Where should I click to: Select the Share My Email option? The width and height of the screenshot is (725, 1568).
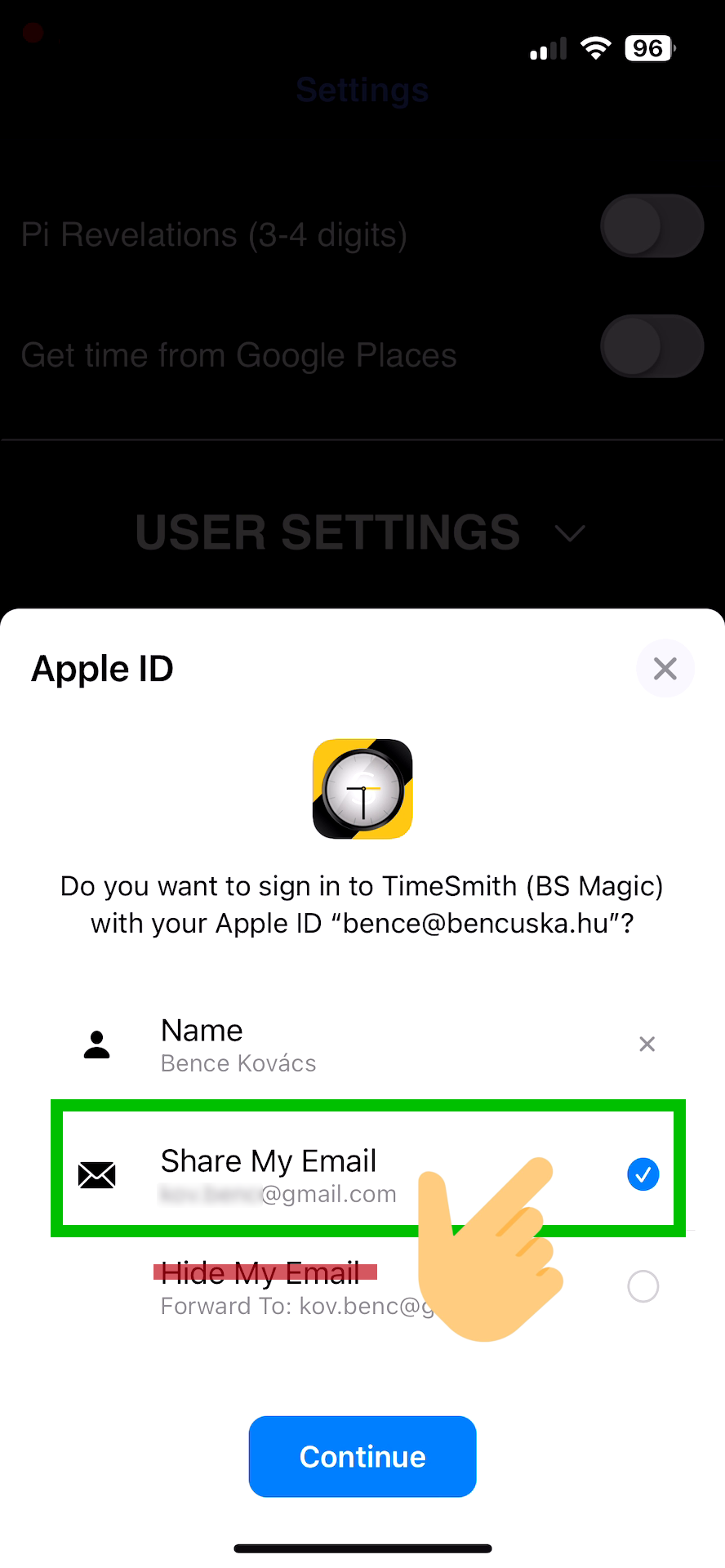(643, 1174)
